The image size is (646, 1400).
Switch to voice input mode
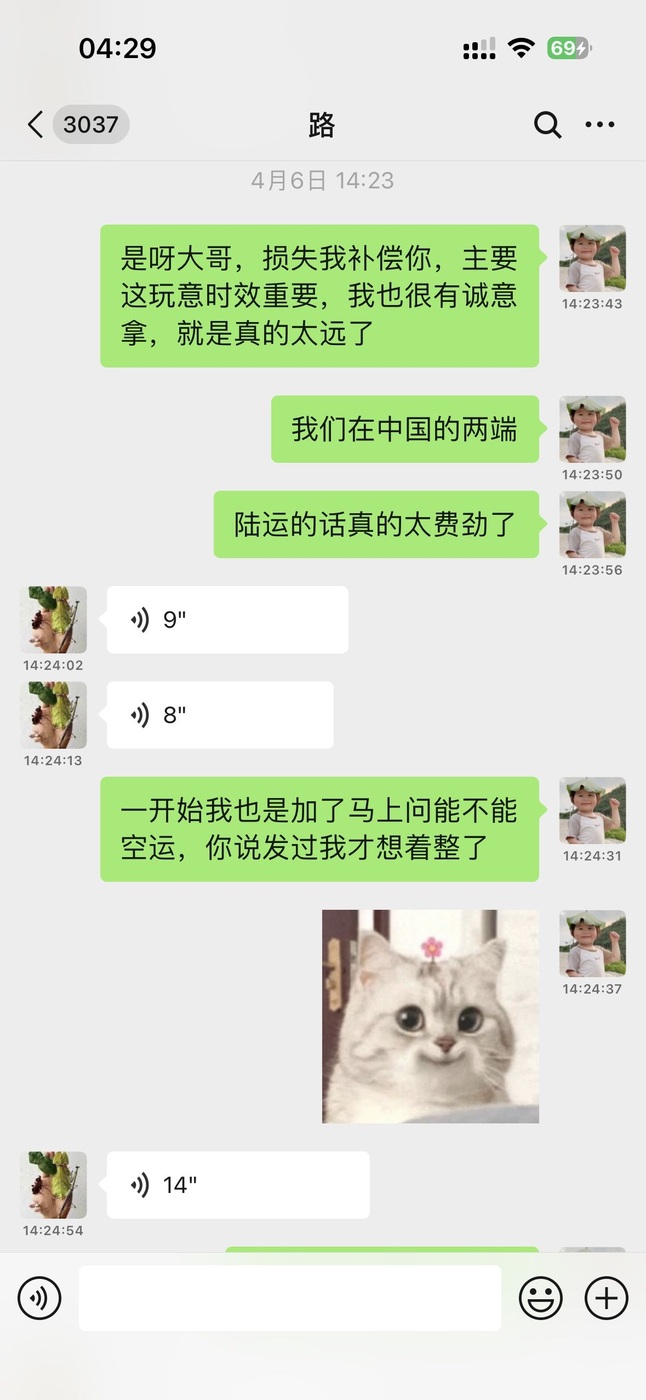40,1298
